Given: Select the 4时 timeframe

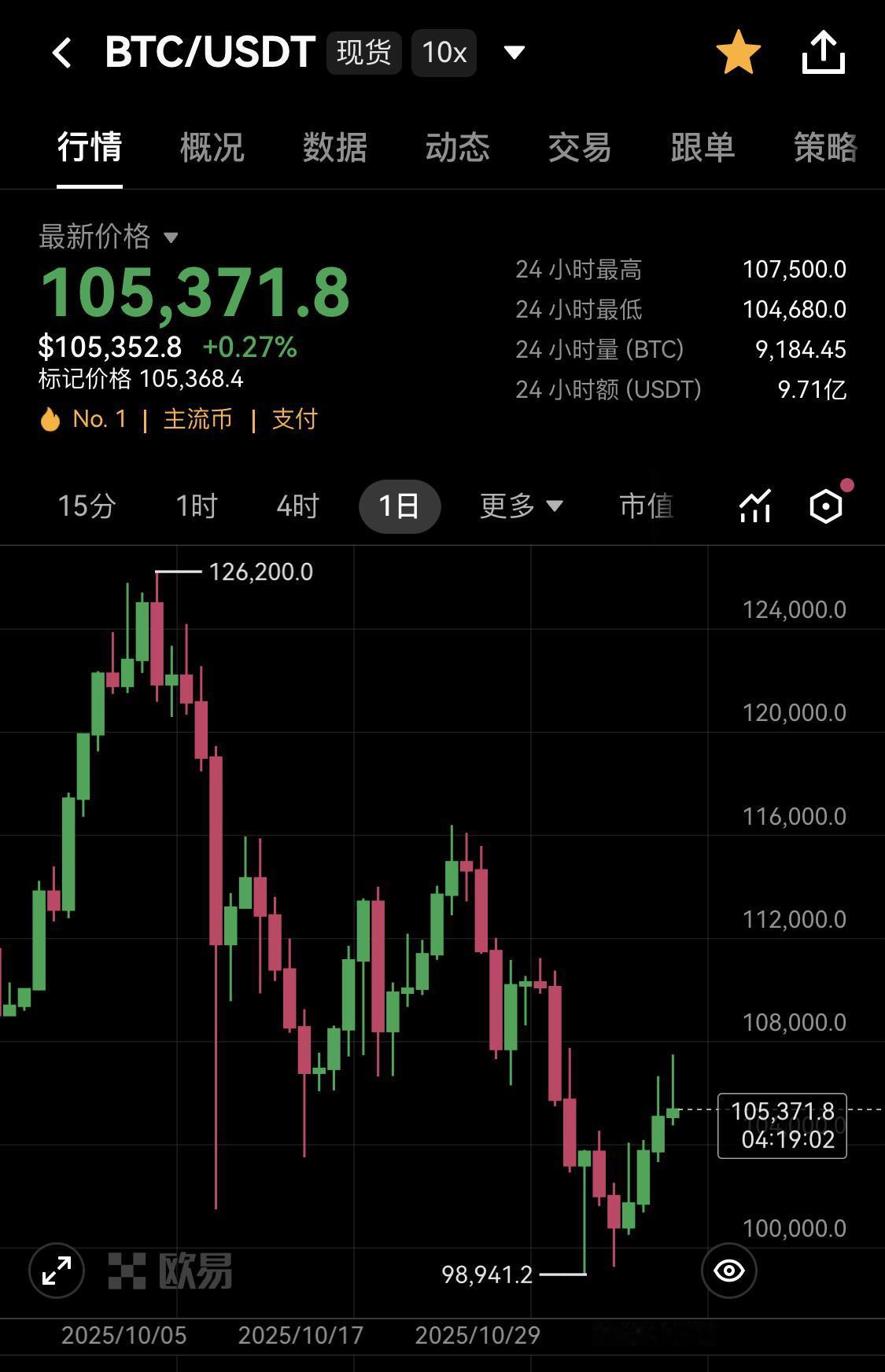Looking at the screenshot, I should tap(296, 506).
